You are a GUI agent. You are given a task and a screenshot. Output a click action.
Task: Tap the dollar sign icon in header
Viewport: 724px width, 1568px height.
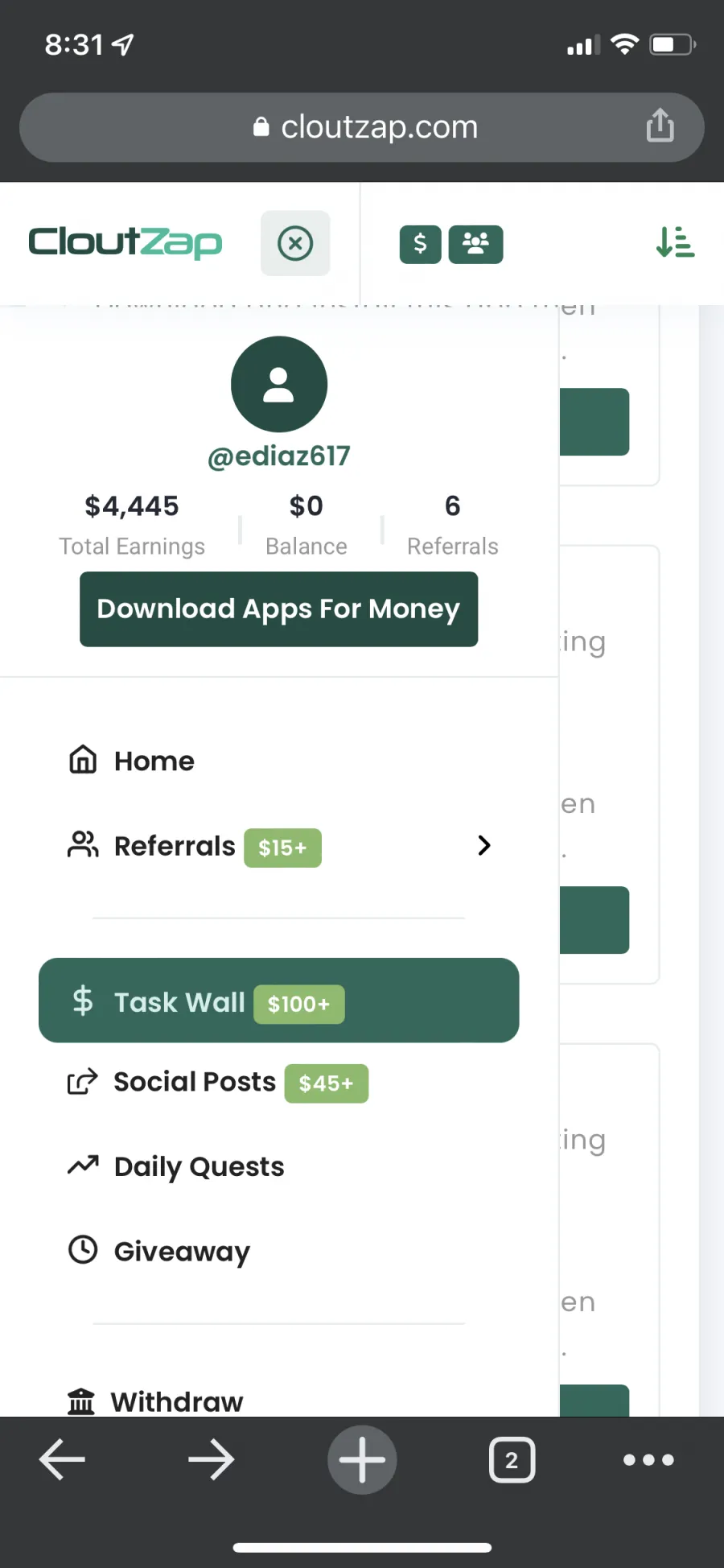tap(420, 244)
